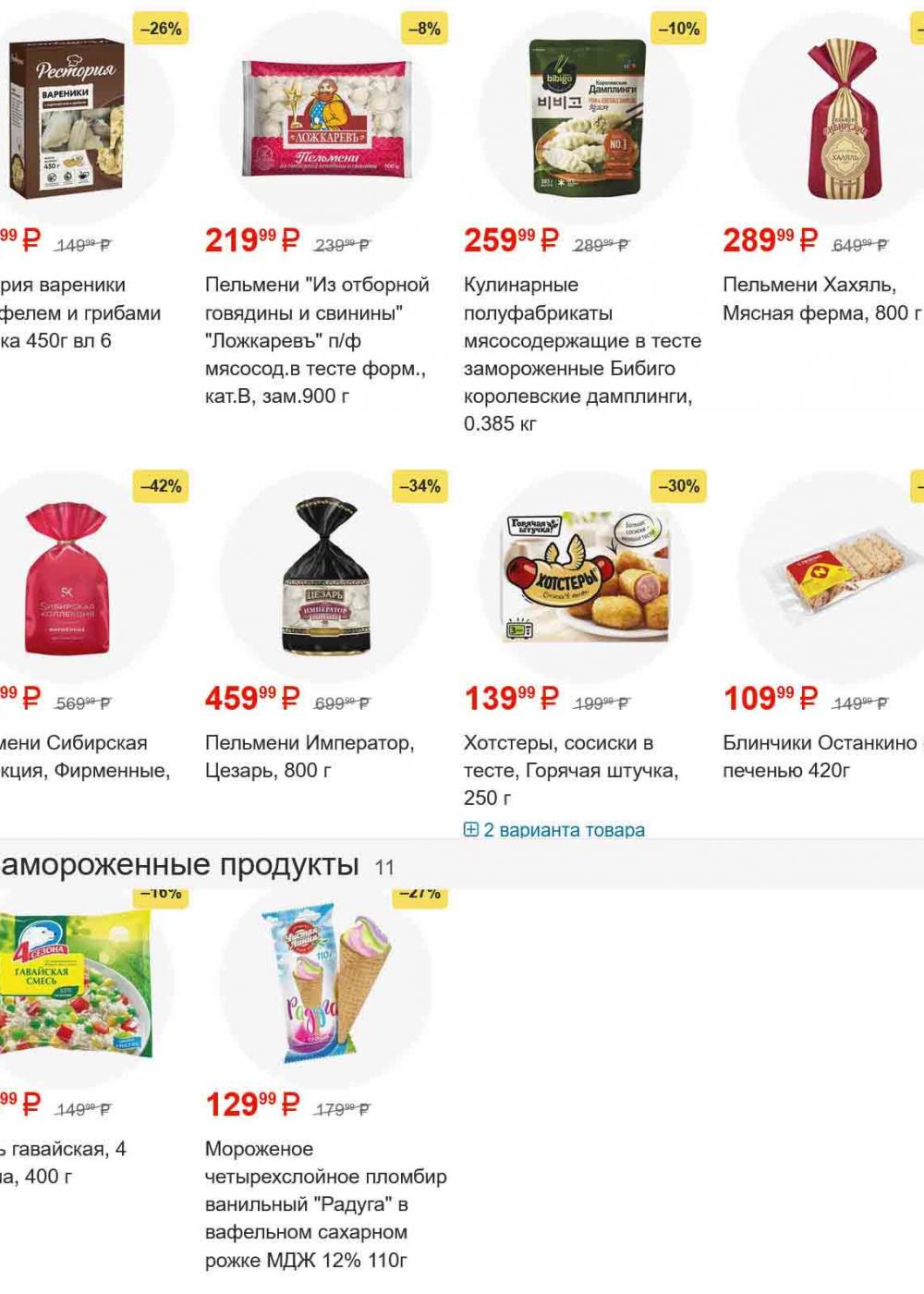This screenshot has height=1294, width=924.
Task: Open Bibigo королевские дамплинги product
Action: pyautogui.click(x=582, y=353)
